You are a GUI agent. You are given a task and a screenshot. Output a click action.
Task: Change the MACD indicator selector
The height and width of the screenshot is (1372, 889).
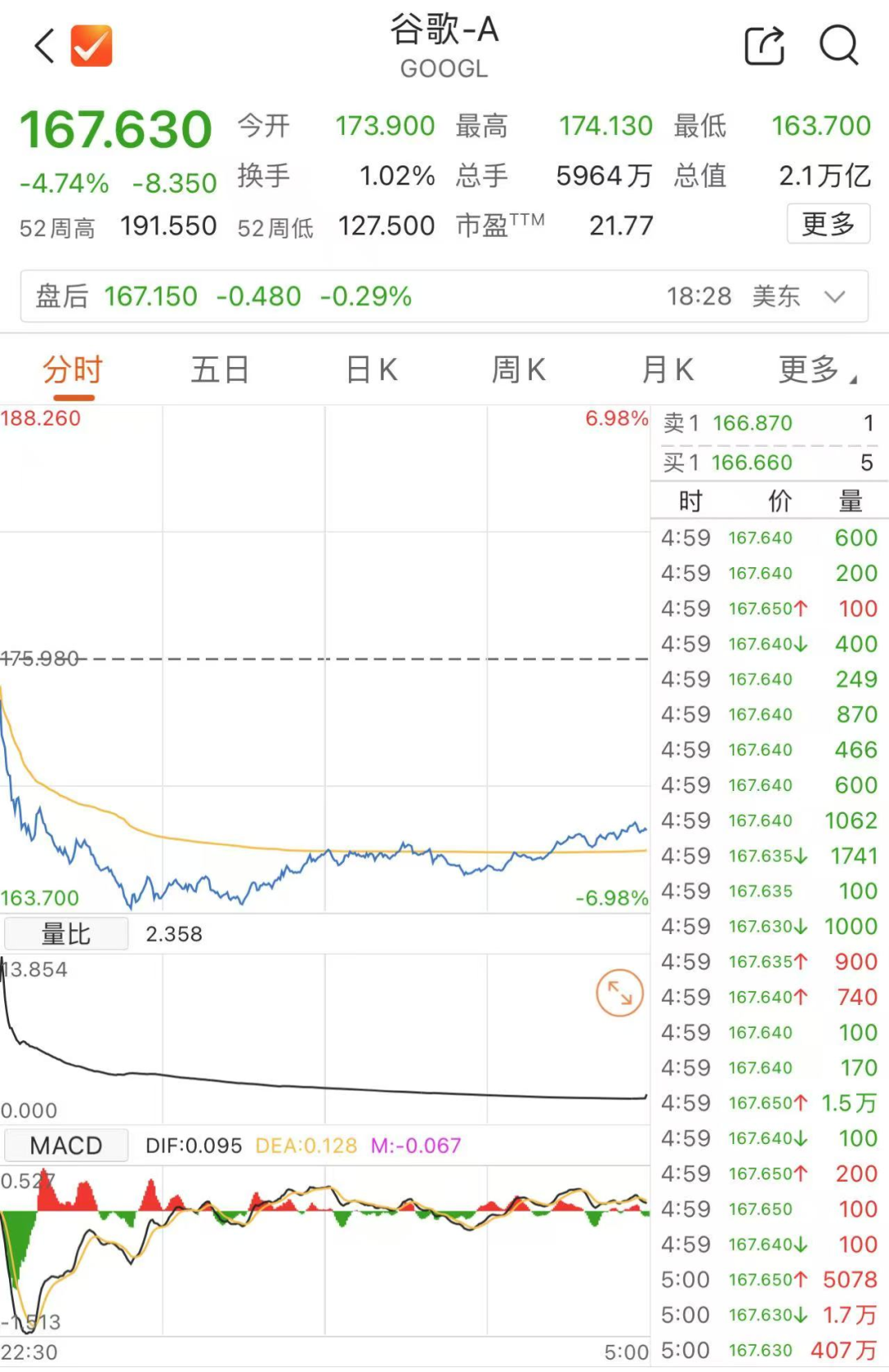67,1146
